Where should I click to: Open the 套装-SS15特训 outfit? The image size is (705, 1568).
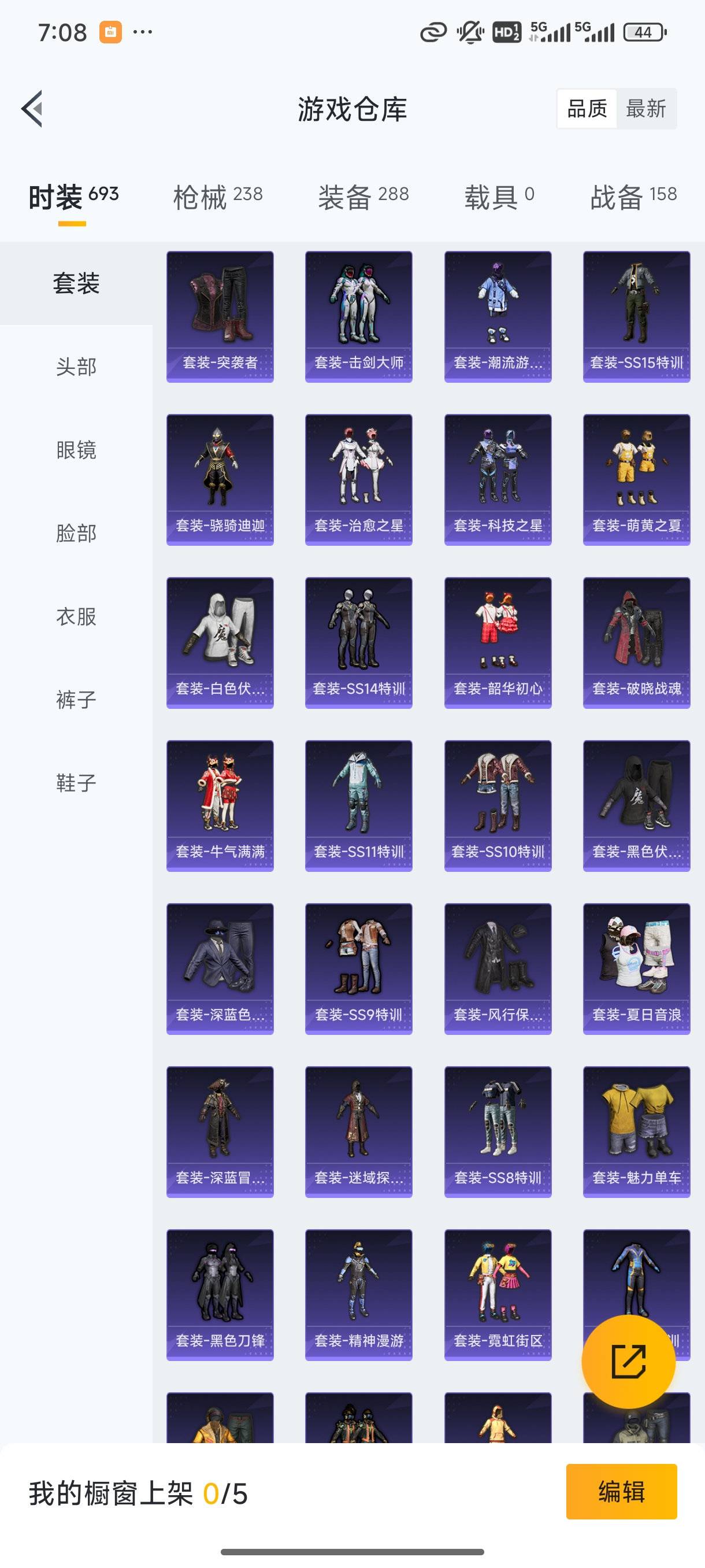pyautogui.click(x=636, y=316)
